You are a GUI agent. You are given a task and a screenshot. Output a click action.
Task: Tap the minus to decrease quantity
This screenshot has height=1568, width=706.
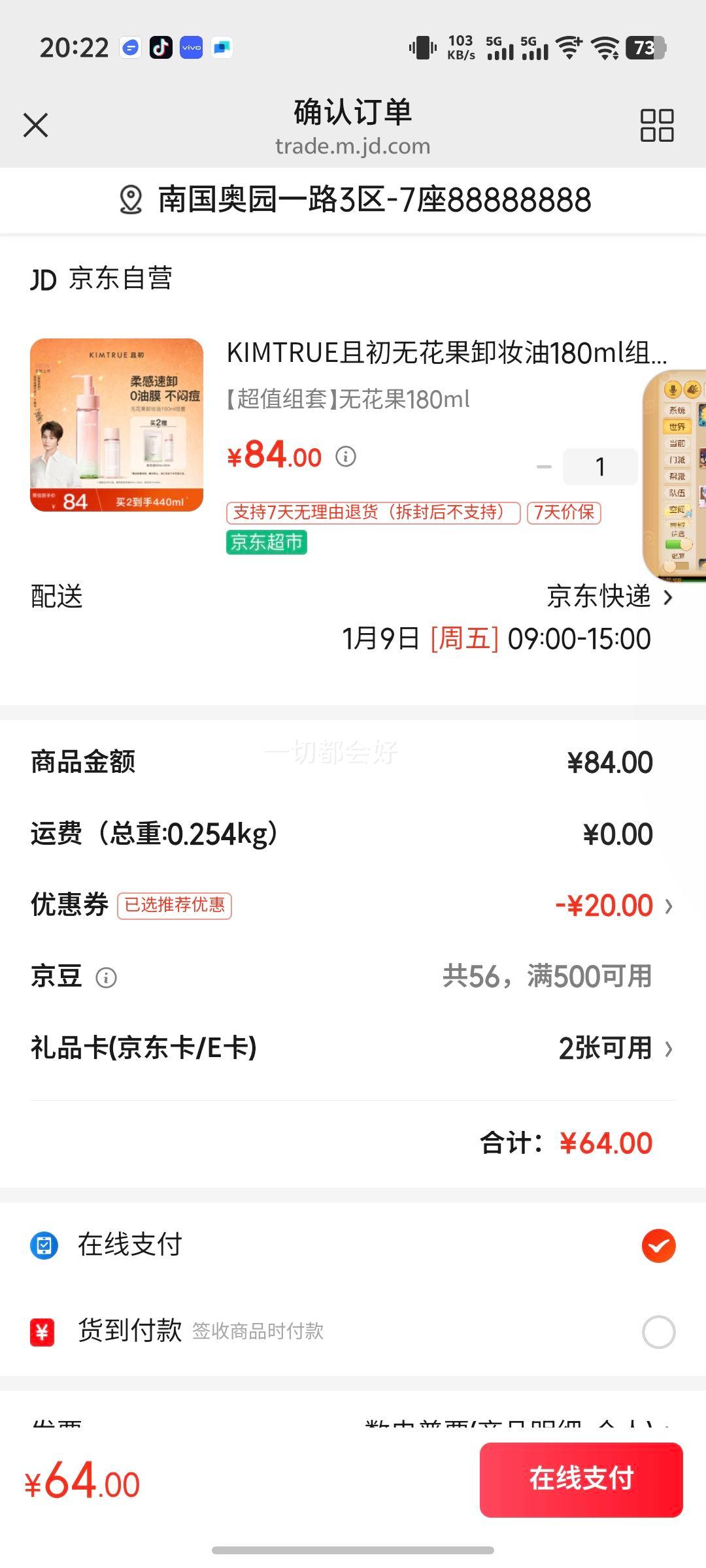(x=543, y=466)
